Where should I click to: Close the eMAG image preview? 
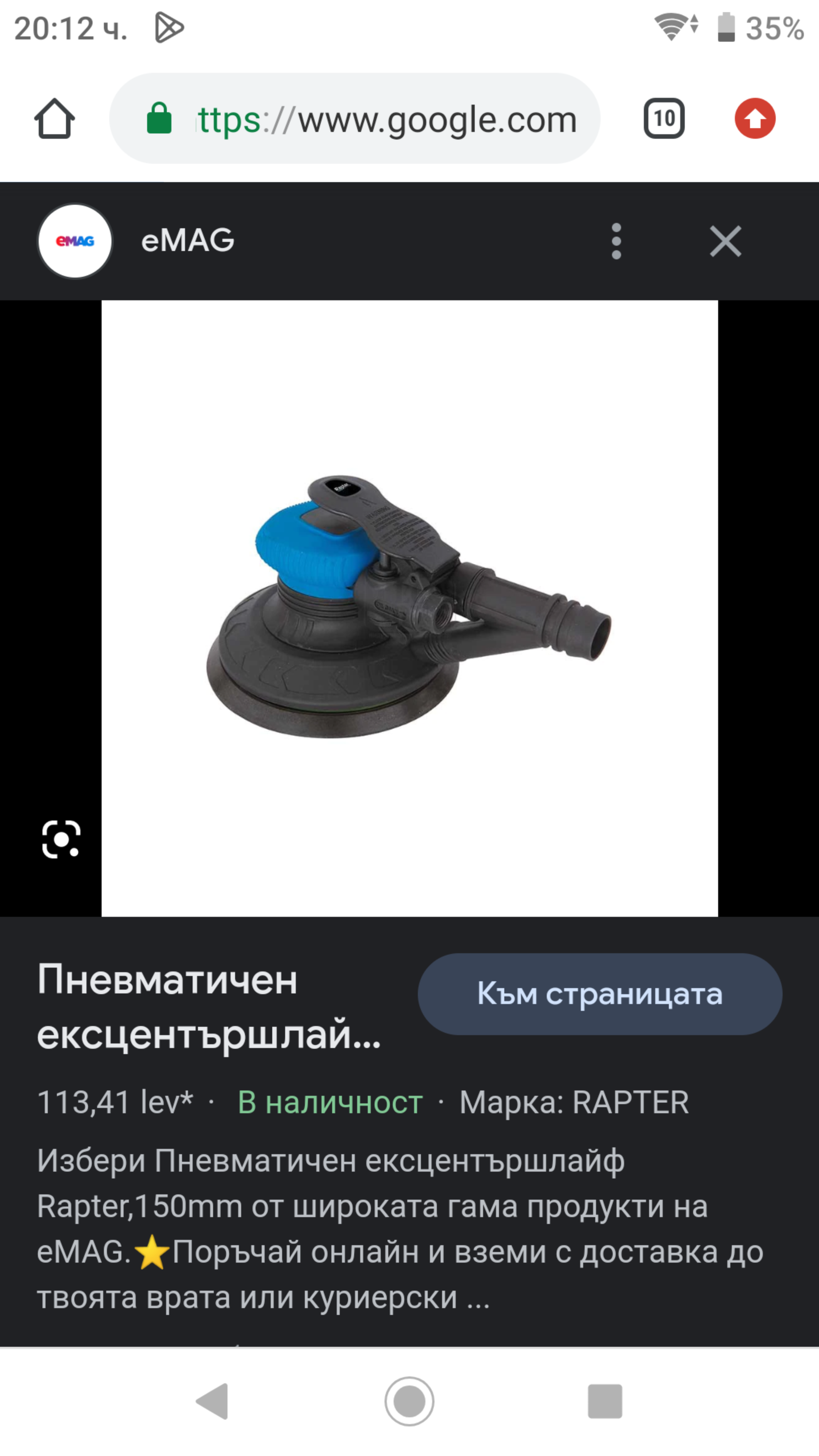[725, 242]
